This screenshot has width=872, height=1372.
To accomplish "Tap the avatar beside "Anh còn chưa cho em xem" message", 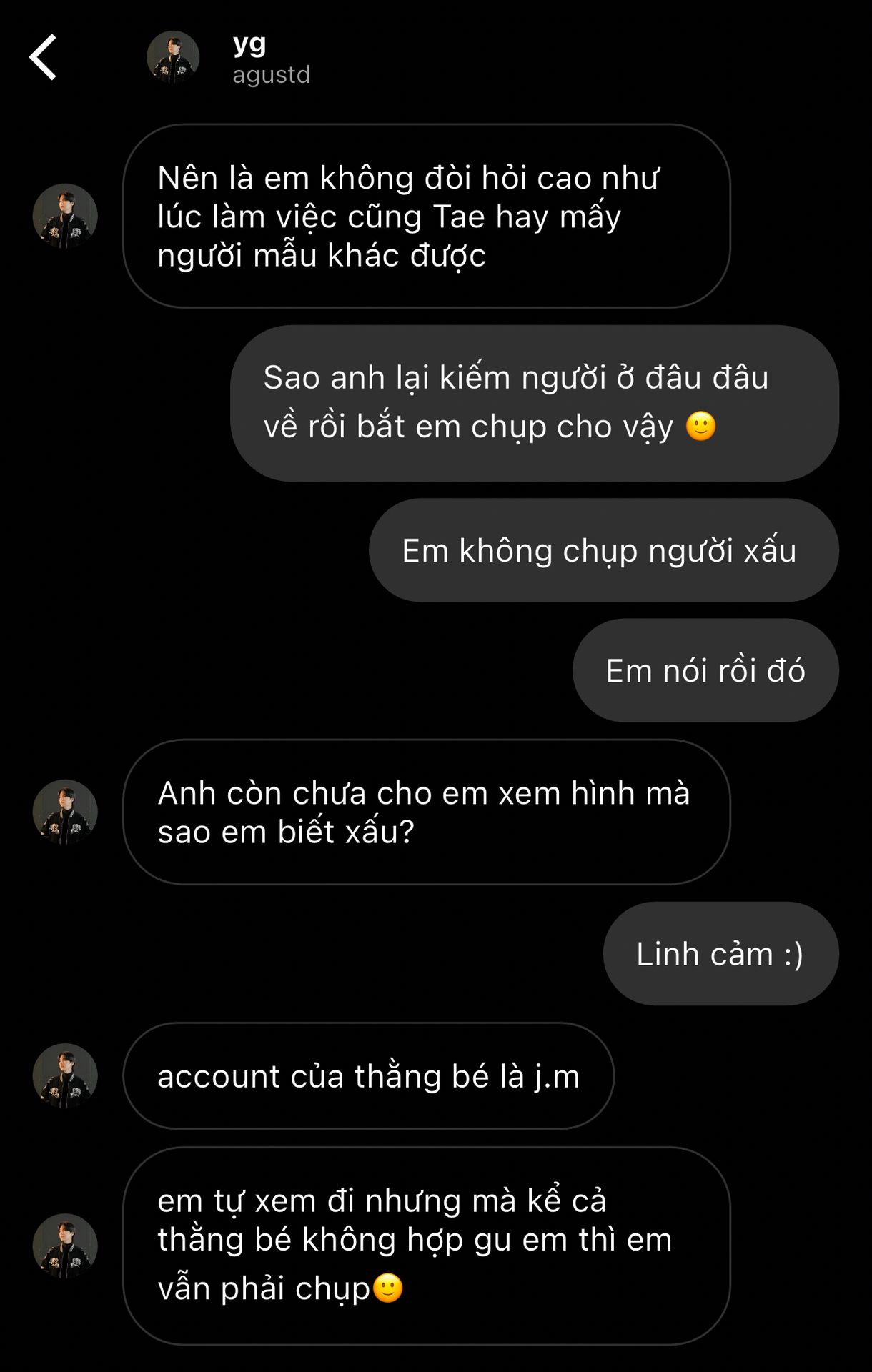I will pyautogui.click(x=65, y=812).
